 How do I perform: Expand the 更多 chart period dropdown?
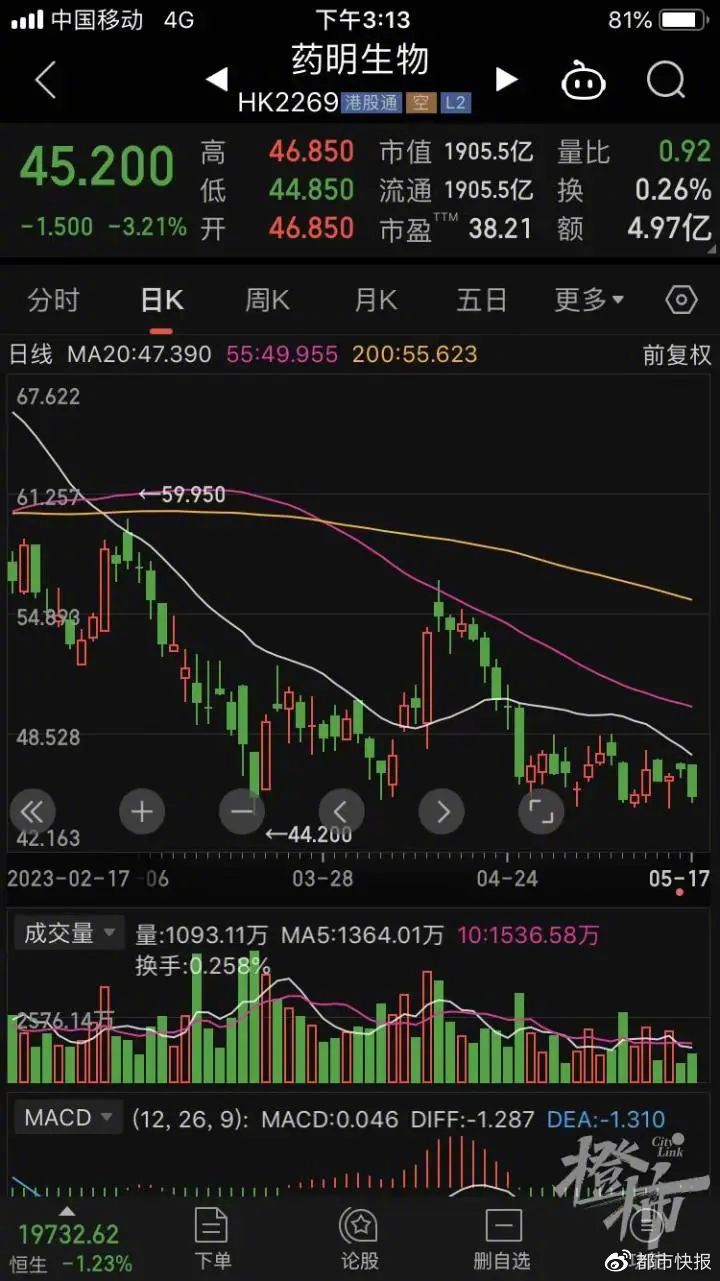(589, 300)
